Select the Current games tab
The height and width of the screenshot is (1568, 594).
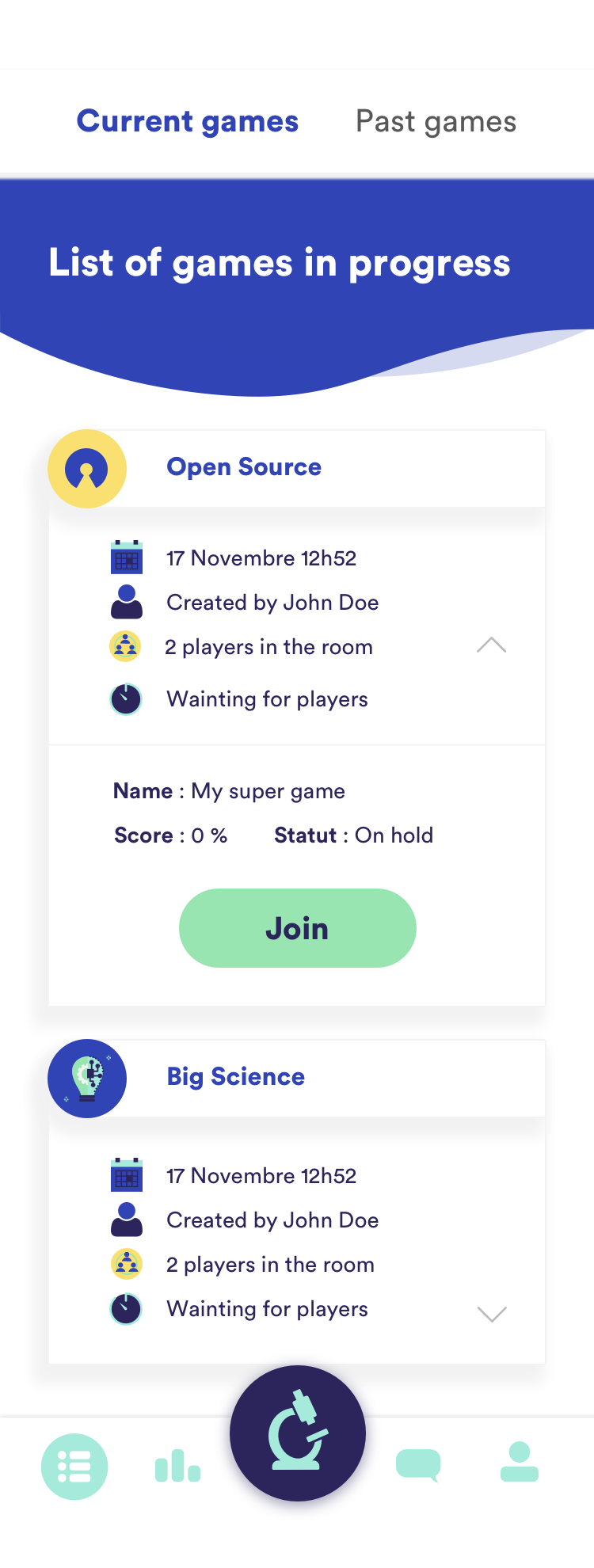point(188,122)
